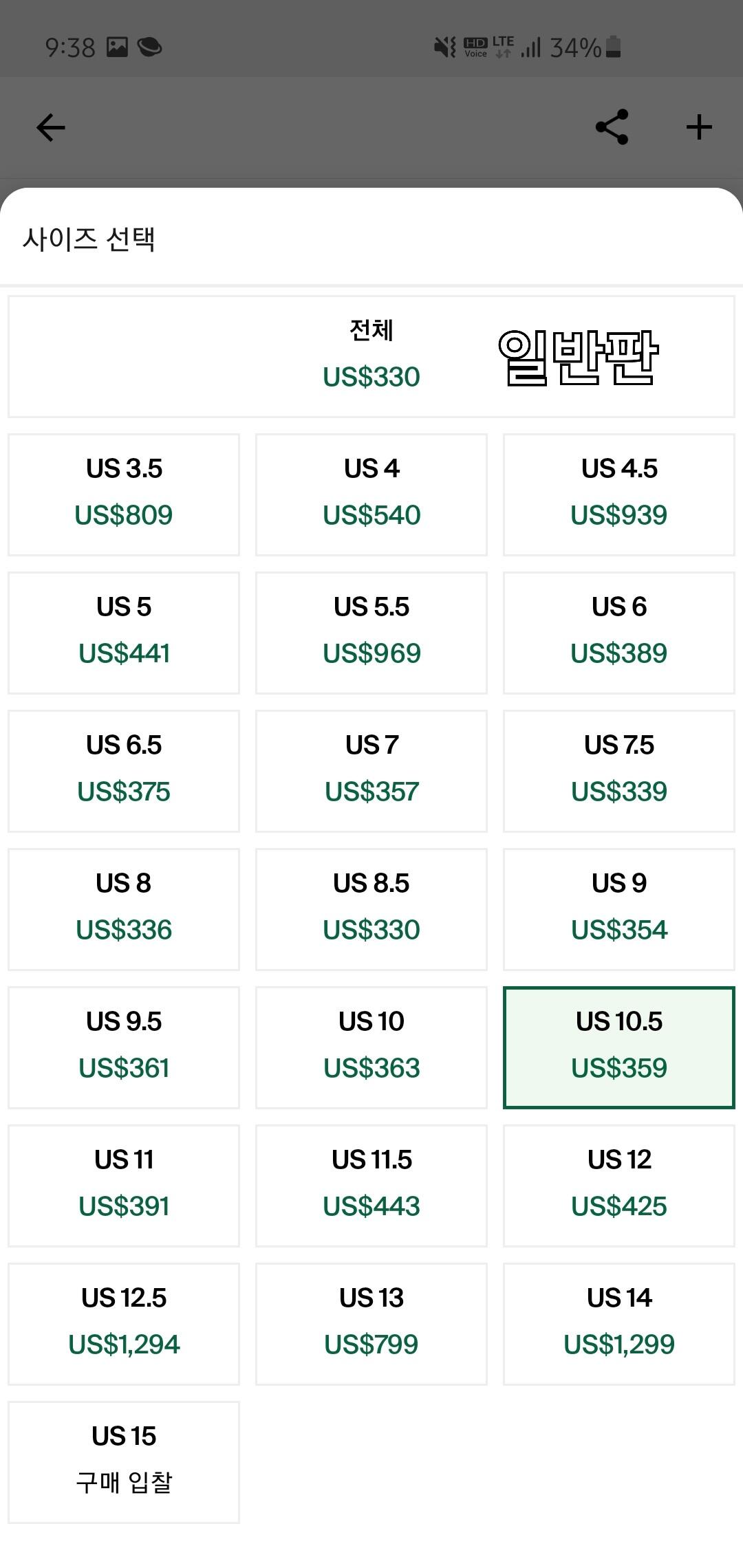This screenshot has height=1568, width=743.
Task: Select size US 9.5
Action: [x=124, y=1047]
